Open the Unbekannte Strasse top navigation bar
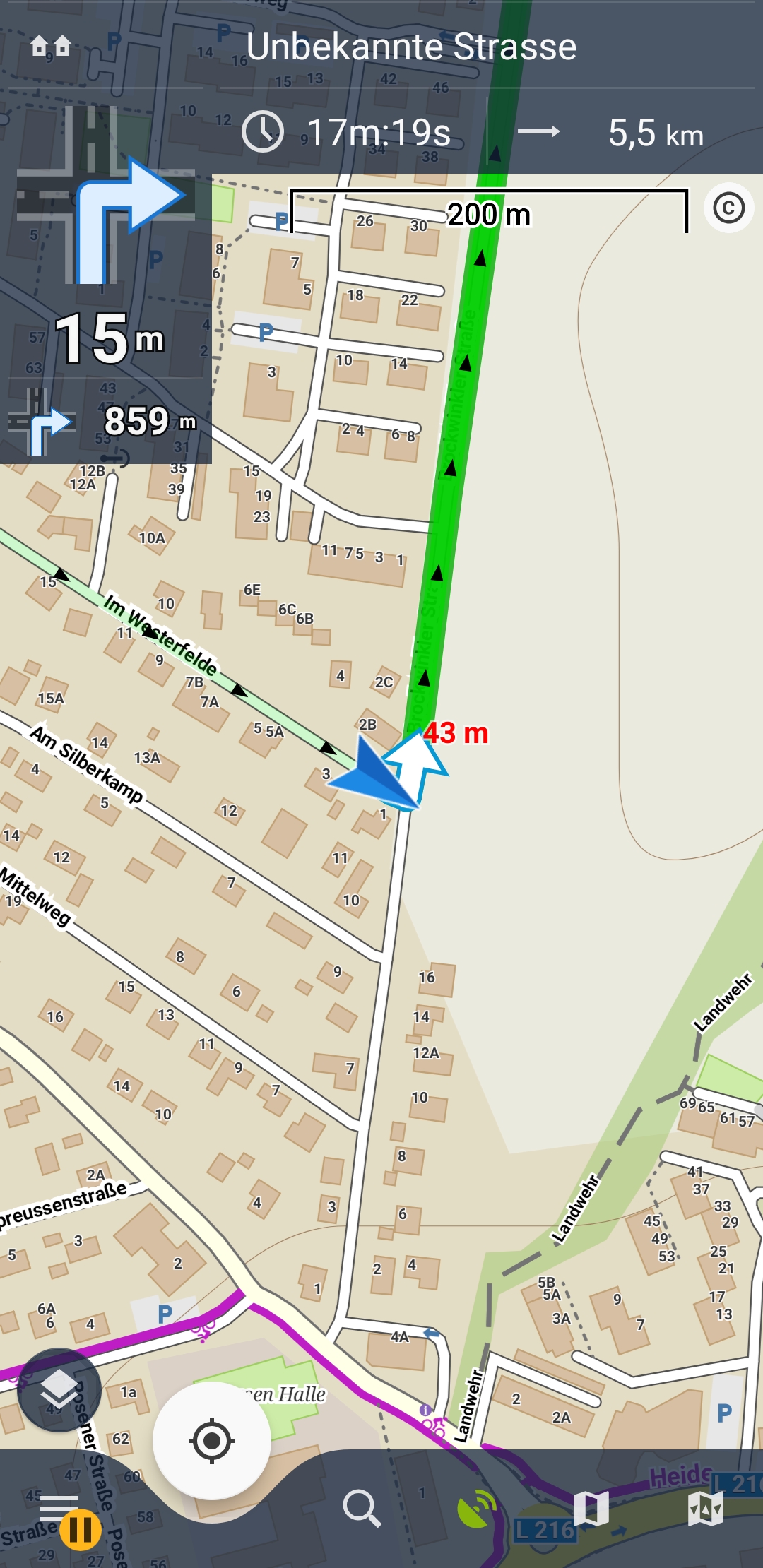Screen dimensions: 763x1568 tap(410, 47)
